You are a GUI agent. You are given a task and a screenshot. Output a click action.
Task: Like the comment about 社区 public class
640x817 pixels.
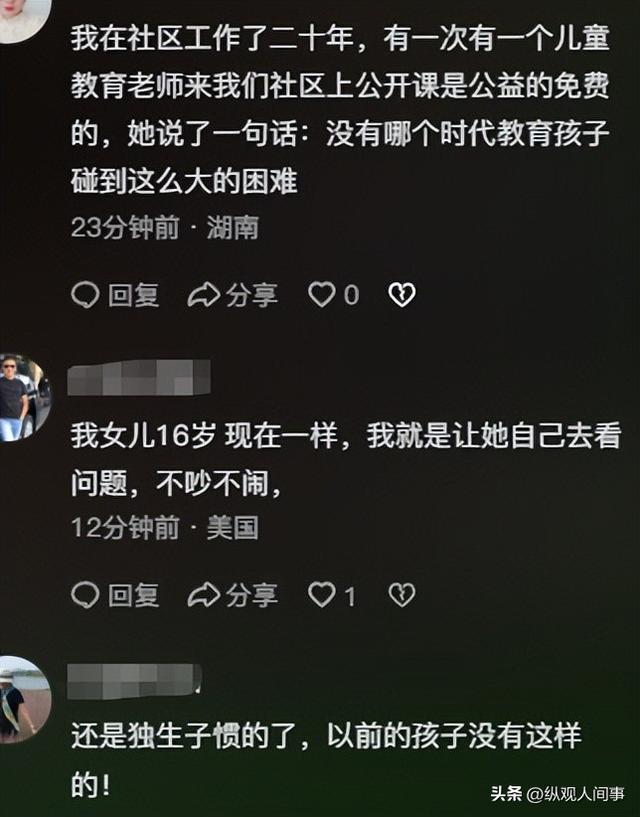tap(322, 295)
